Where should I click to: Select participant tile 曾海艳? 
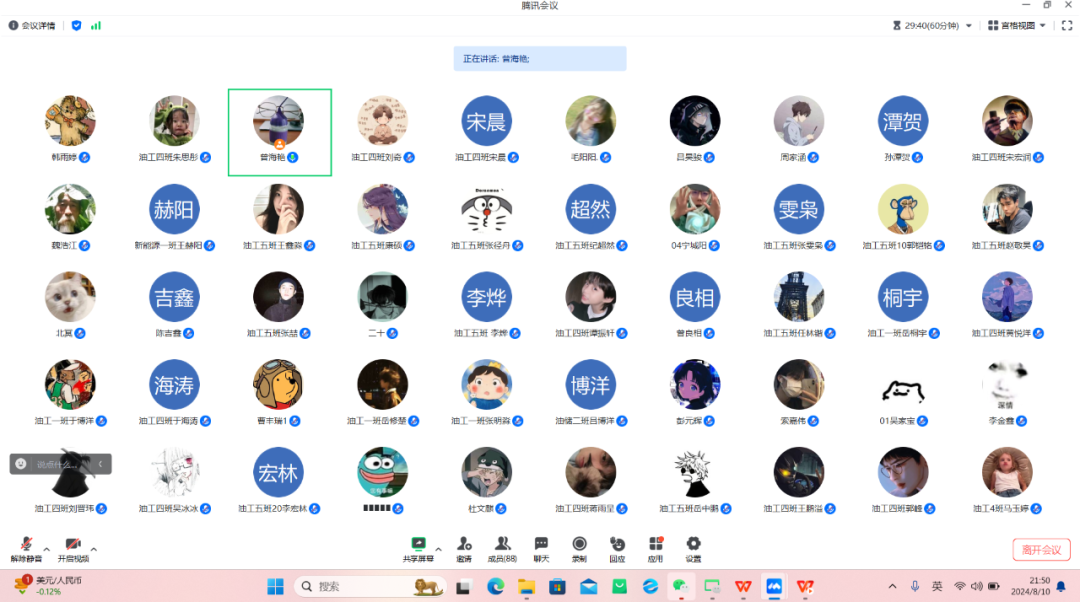tap(280, 132)
